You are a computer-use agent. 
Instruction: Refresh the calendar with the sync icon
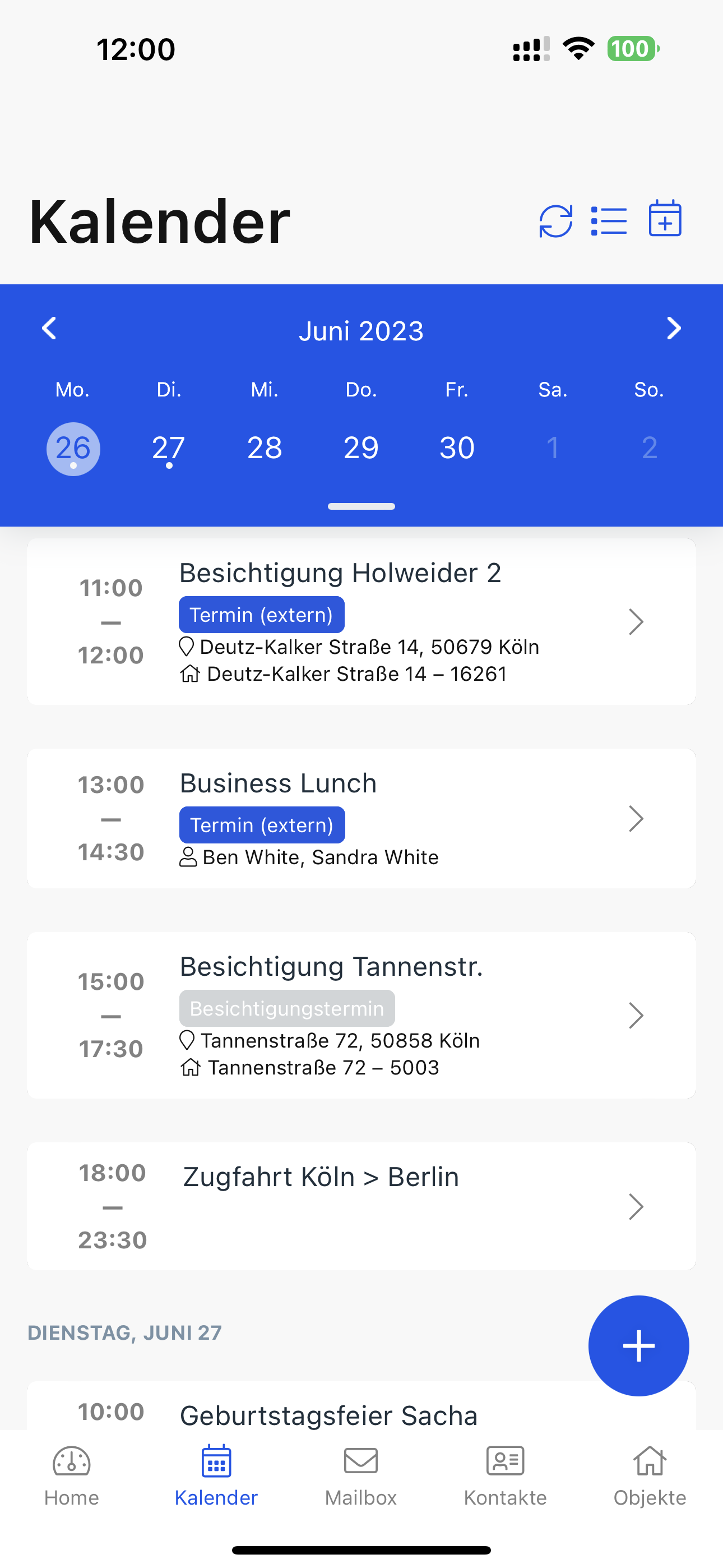(x=555, y=220)
